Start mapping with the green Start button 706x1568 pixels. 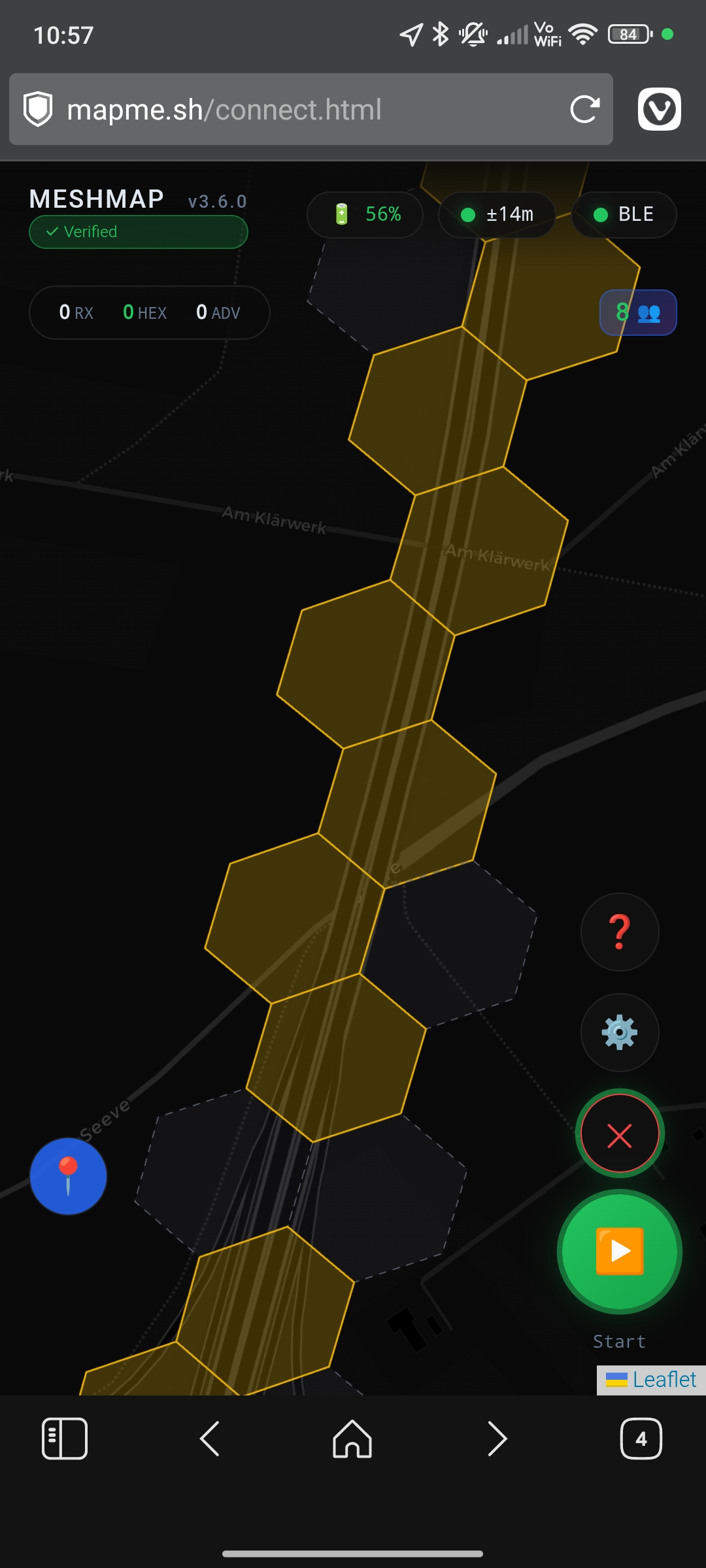coord(620,1251)
